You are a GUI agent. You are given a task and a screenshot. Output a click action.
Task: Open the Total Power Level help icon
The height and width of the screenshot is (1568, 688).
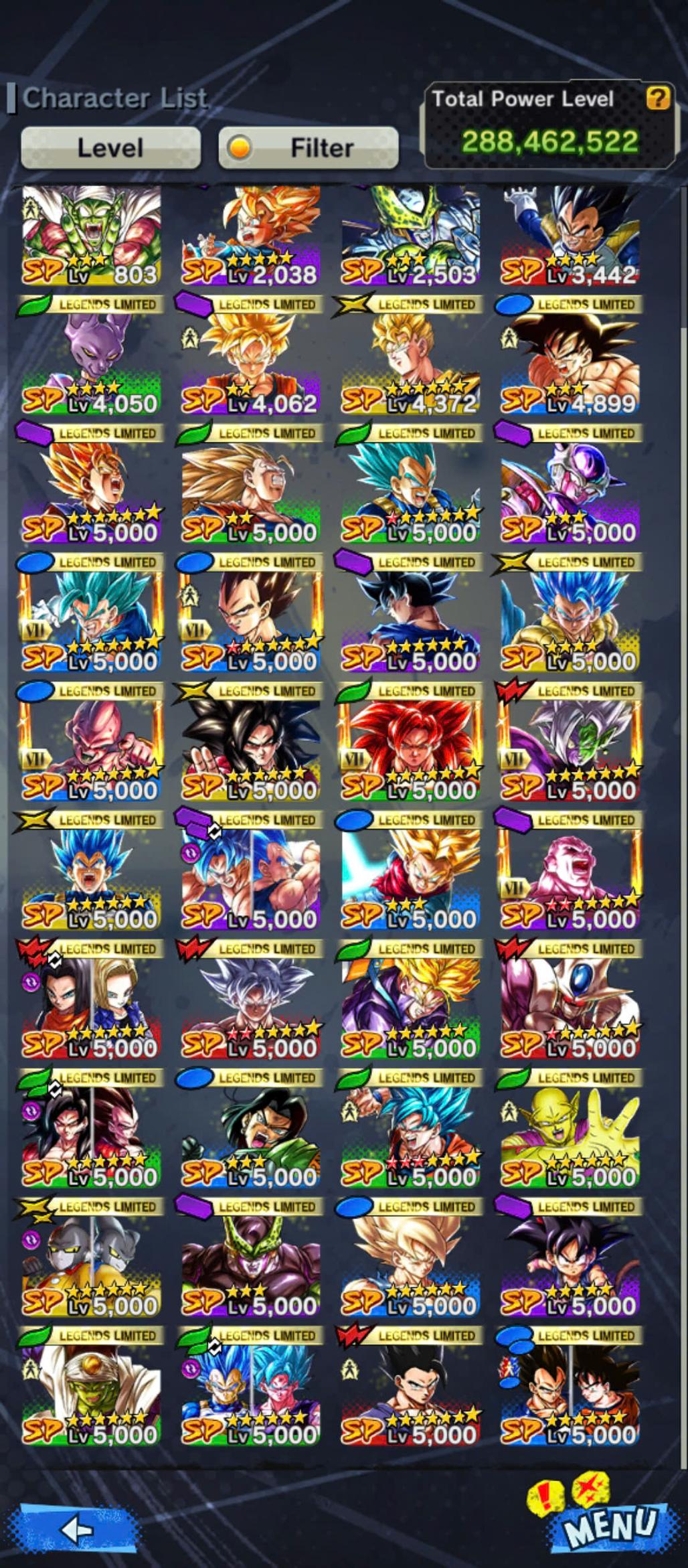point(657,99)
